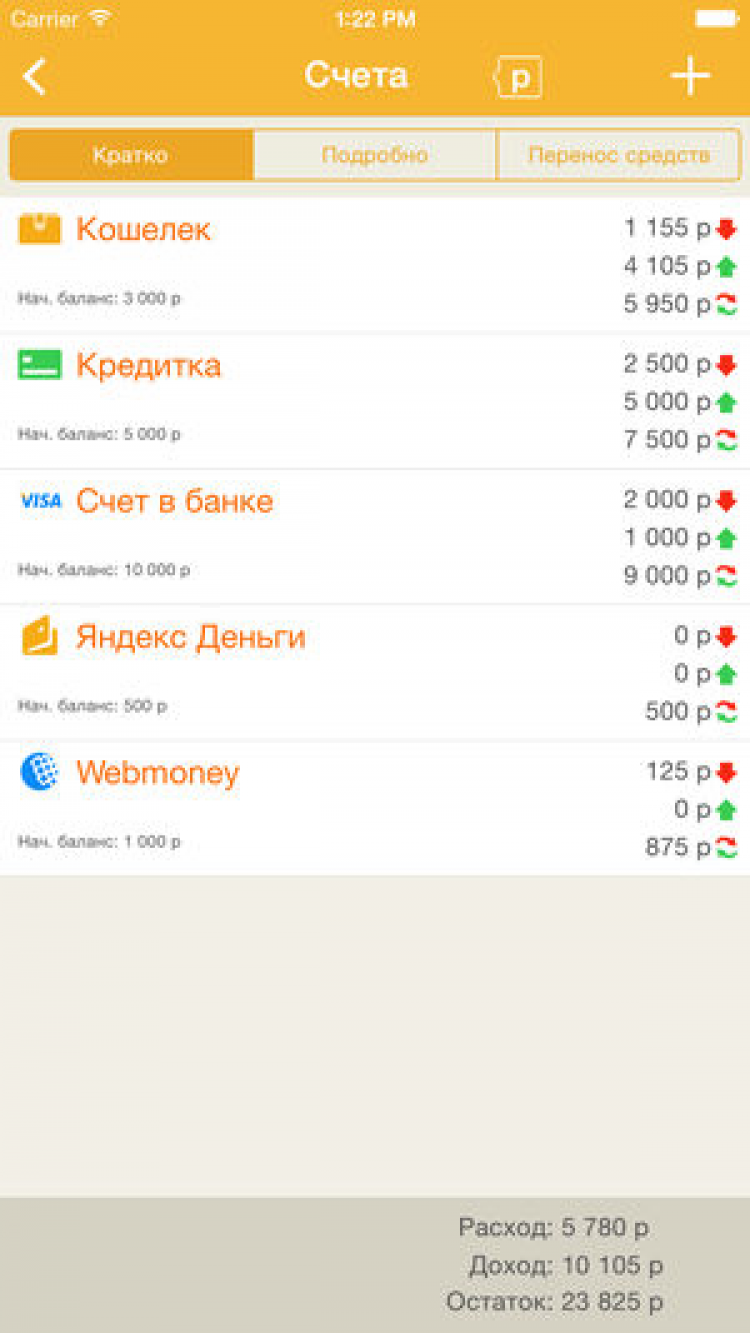Go back using the top-left arrow

click(x=35, y=77)
